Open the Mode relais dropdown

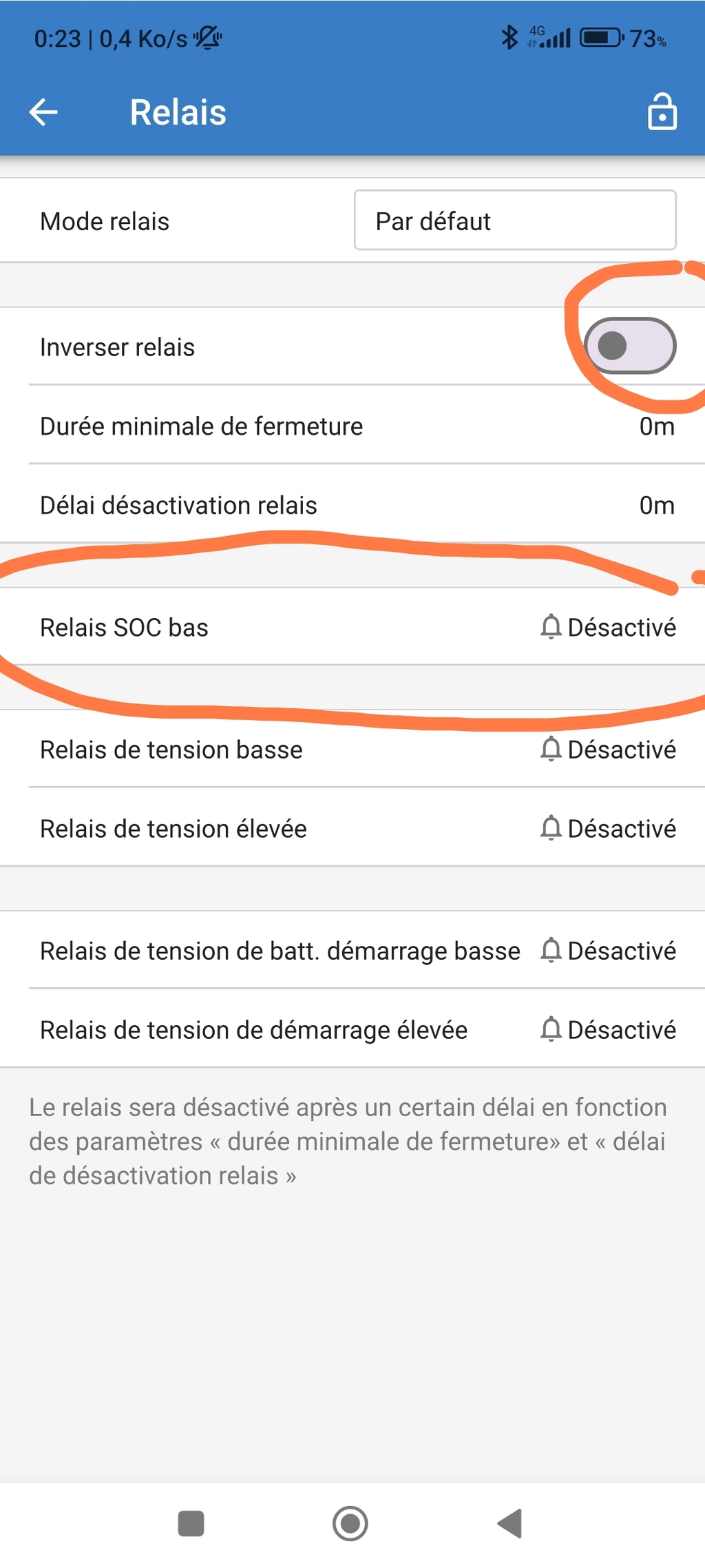(515, 220)
